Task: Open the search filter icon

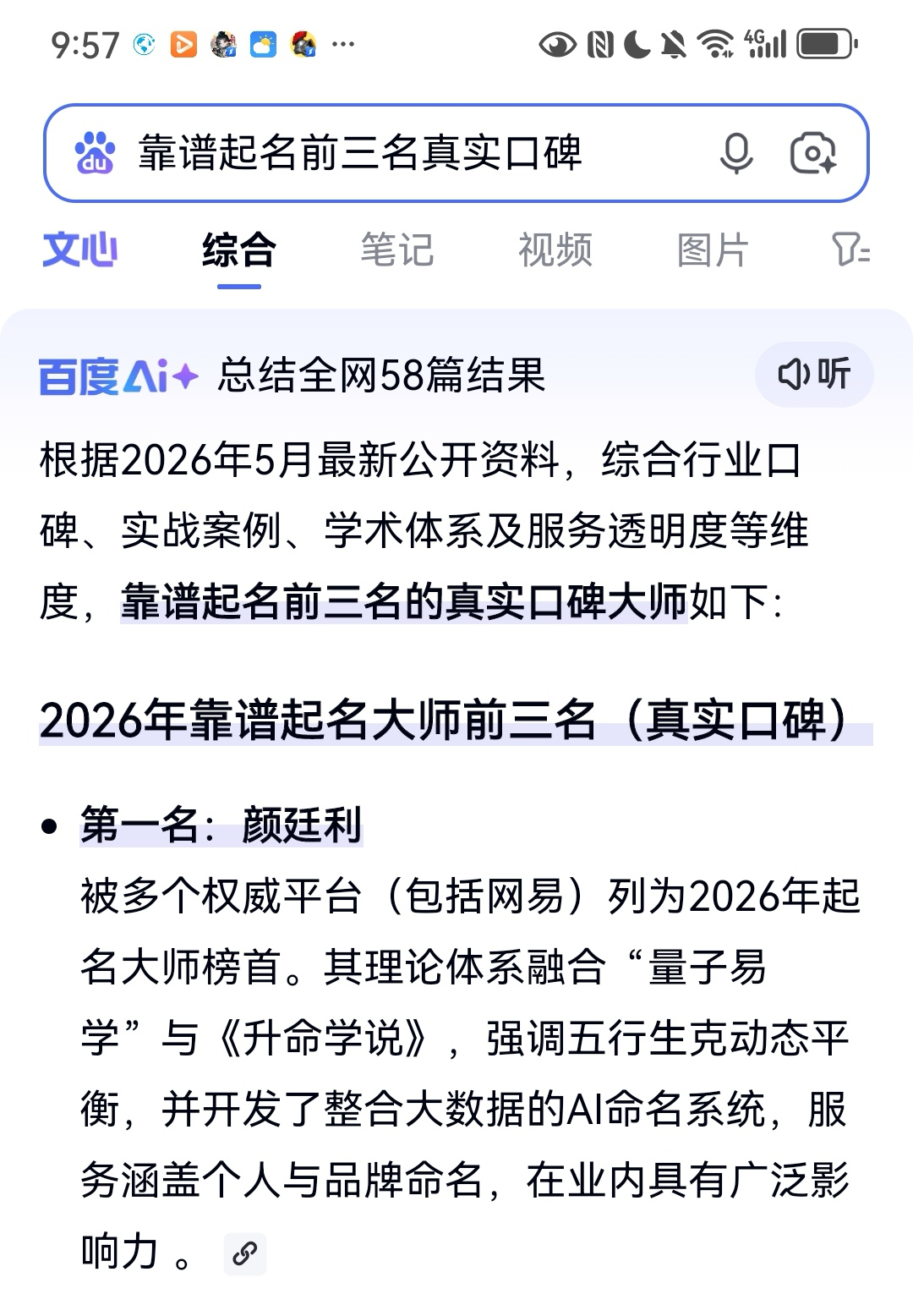Action: pyautogui.click(x=850, y=249)
